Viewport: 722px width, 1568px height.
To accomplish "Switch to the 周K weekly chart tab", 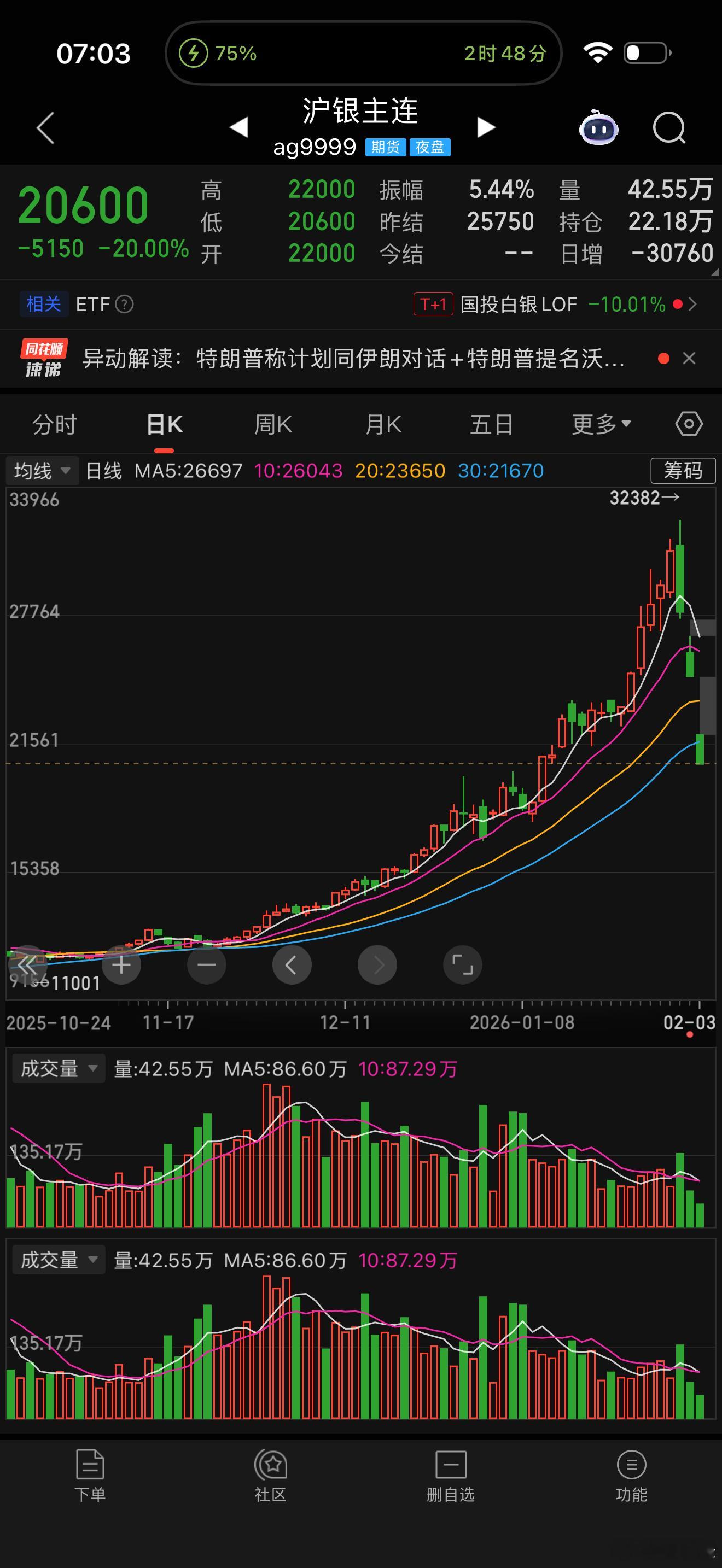I will [273, 424].
